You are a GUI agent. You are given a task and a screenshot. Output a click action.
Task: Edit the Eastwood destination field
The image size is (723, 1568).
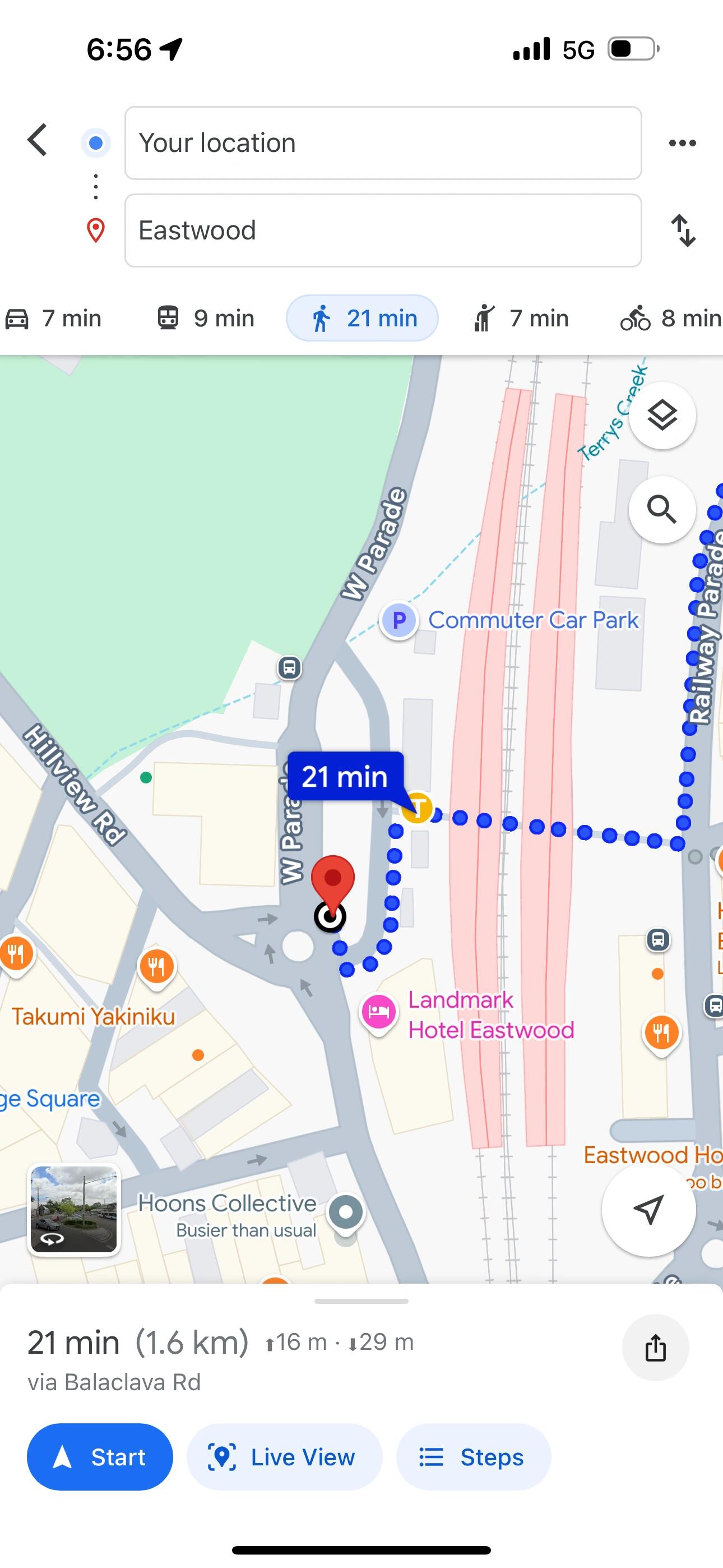pyautogui.click(x=383, y=230)
